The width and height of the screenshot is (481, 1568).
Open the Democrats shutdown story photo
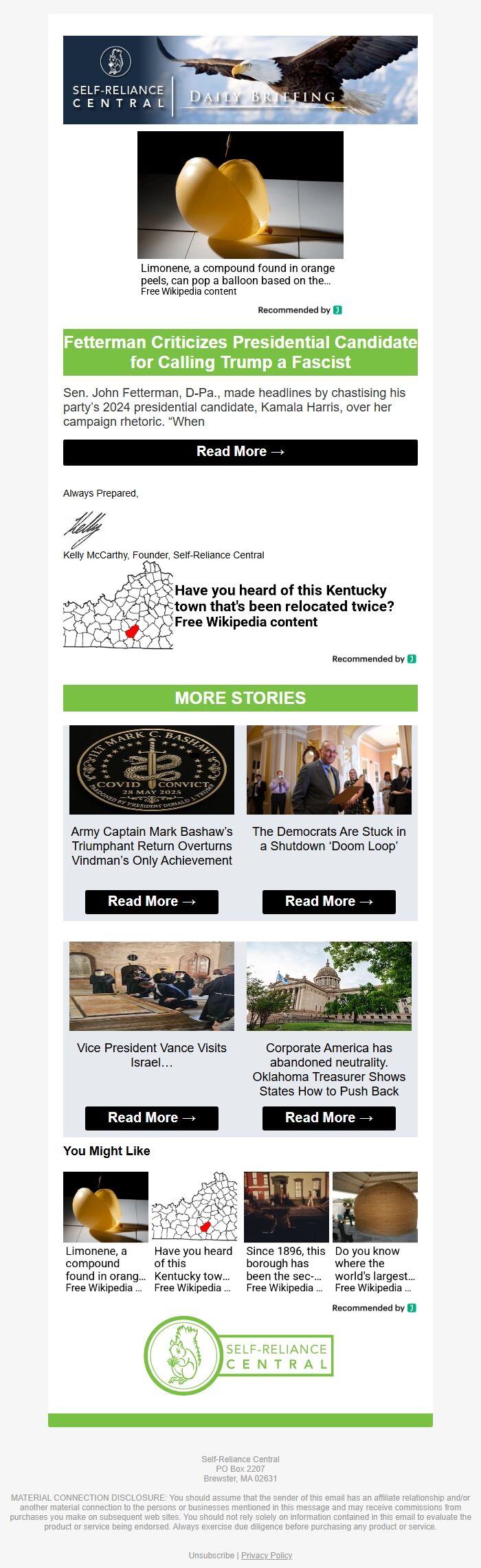pos(328,770)
